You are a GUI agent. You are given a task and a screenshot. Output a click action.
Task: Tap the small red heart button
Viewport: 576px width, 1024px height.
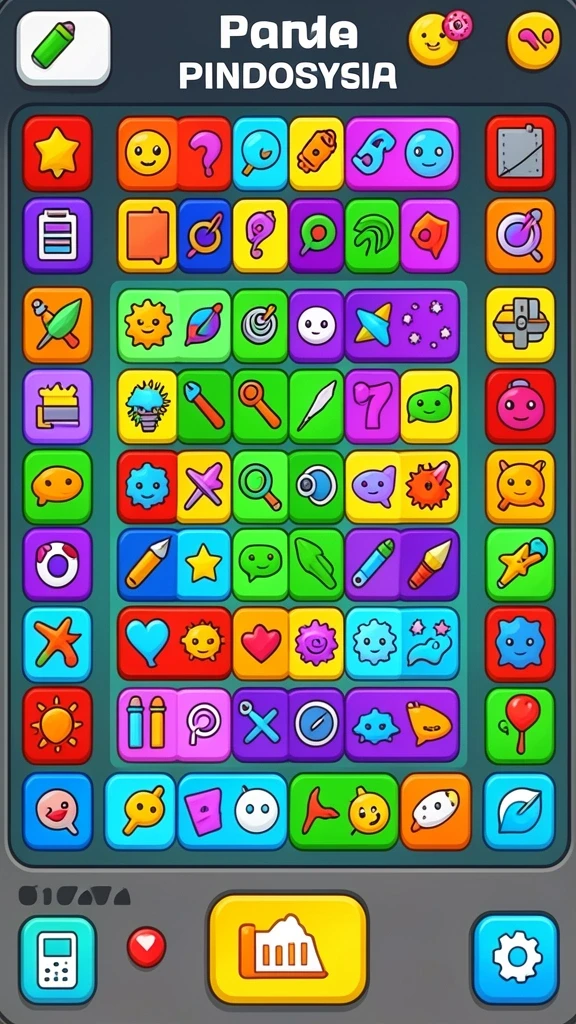(x=146, y=948)
